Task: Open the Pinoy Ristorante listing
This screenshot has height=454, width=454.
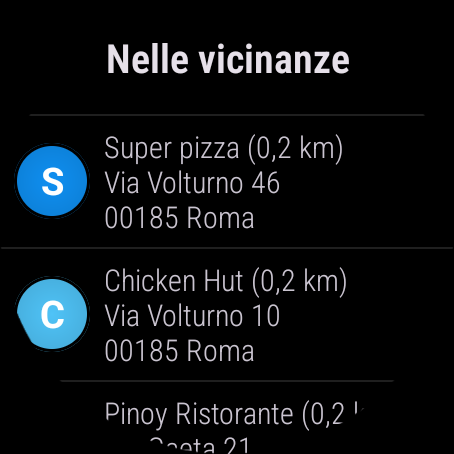Action: click(x=227, y=418)
